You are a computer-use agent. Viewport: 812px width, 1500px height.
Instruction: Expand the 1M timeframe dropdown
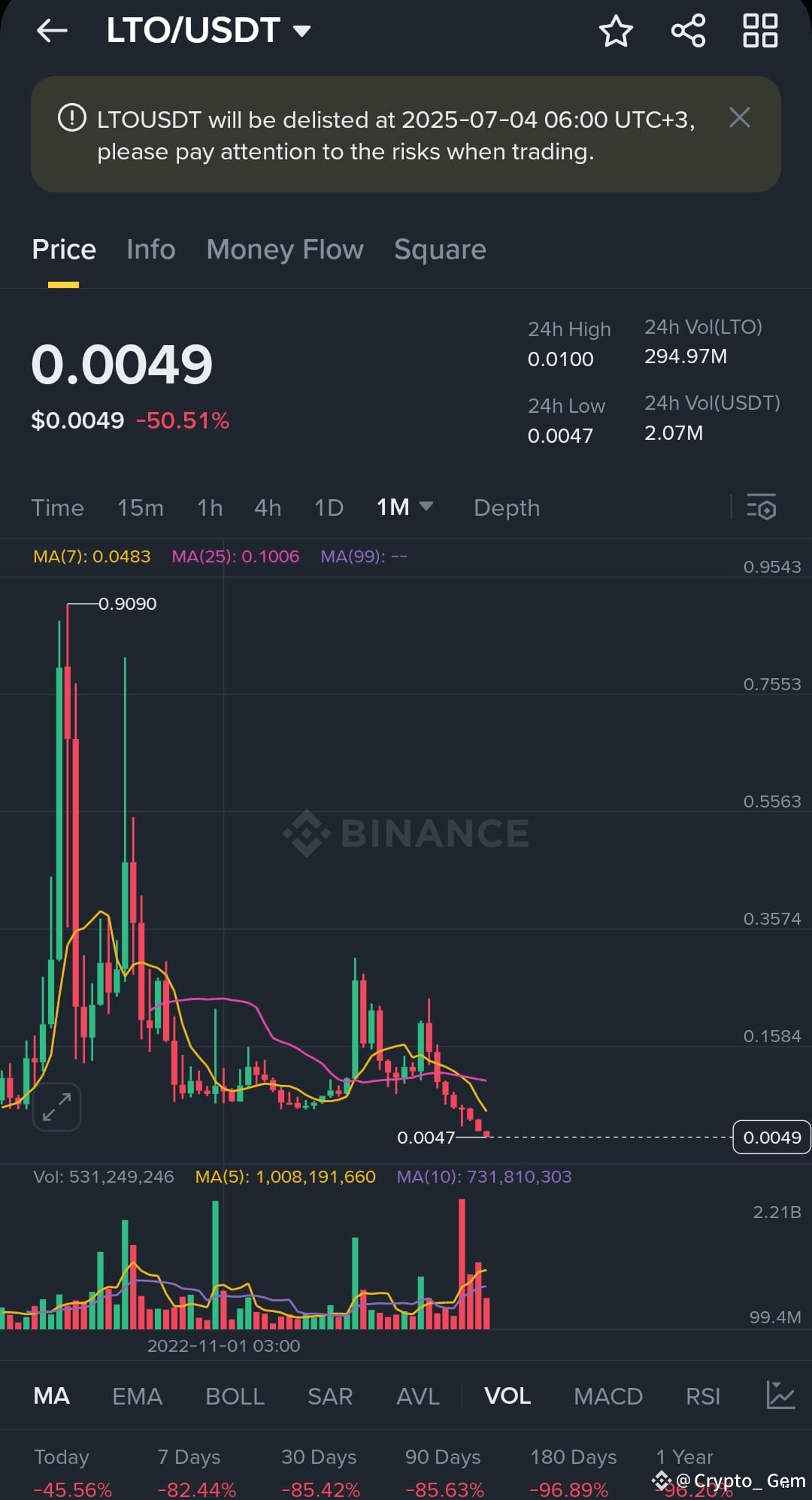(x=404, y=508)
